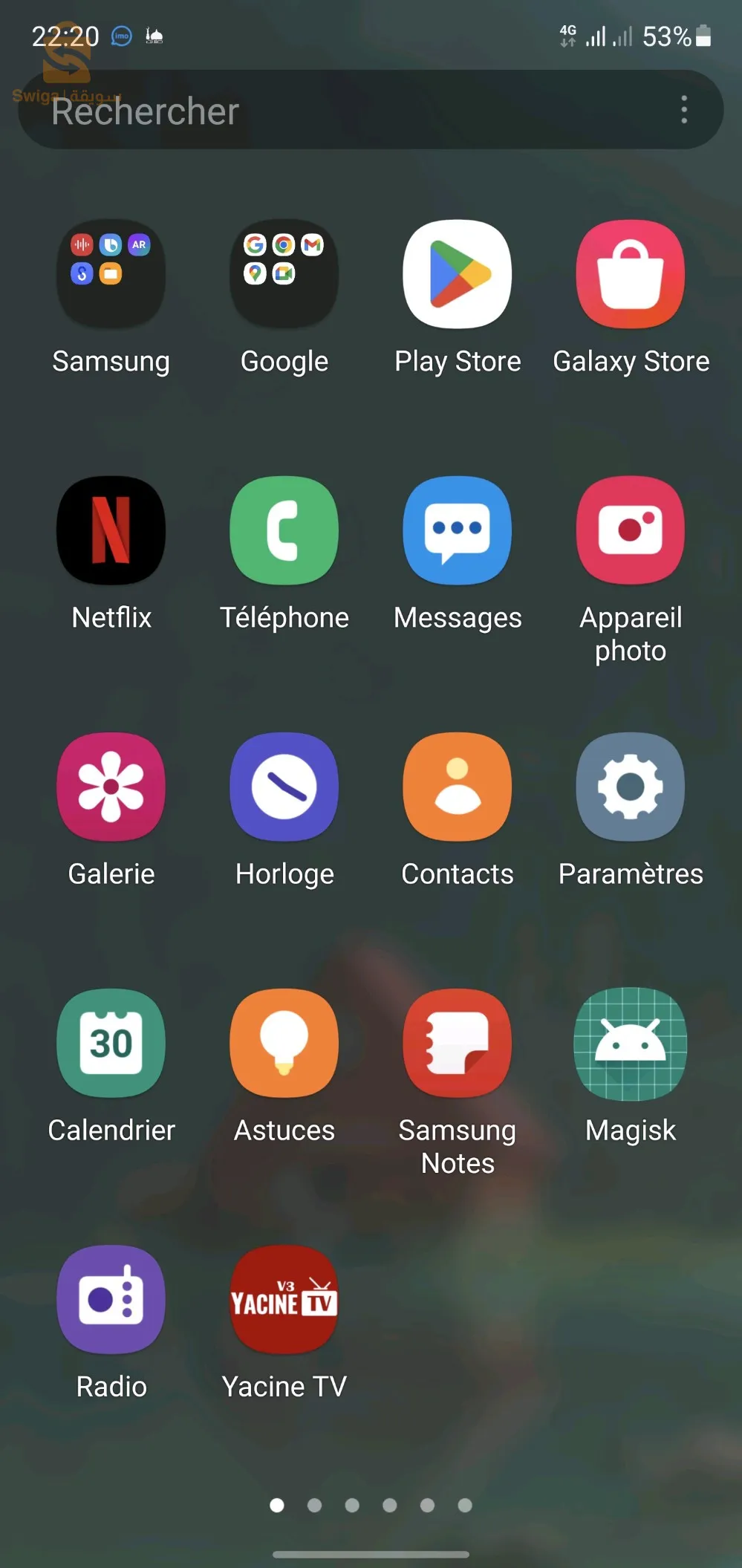This screenshot has height=1568, width=742.
Task: Launch the Astuces tips app
Action: coord(284,1043)
